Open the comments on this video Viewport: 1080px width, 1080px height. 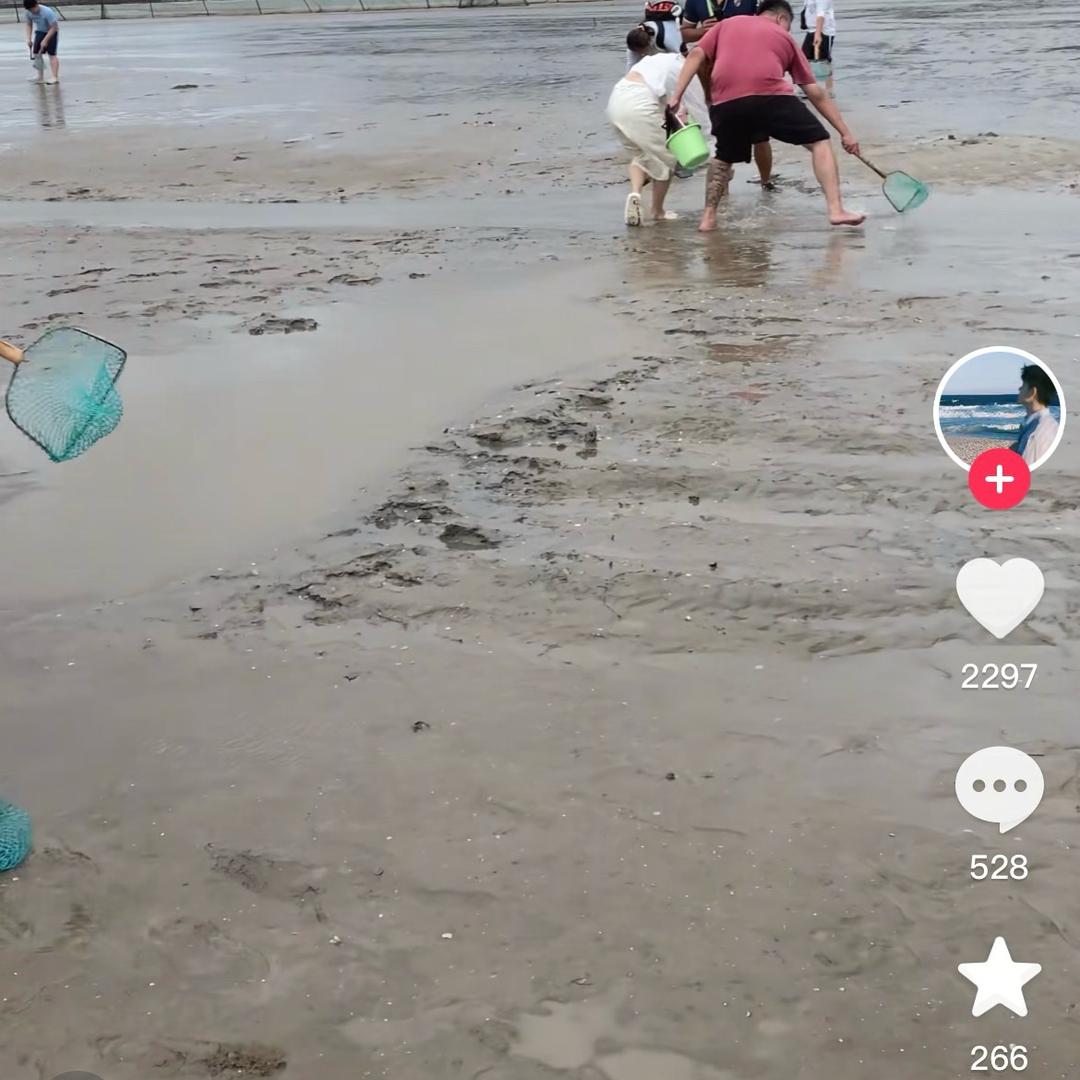999,787
